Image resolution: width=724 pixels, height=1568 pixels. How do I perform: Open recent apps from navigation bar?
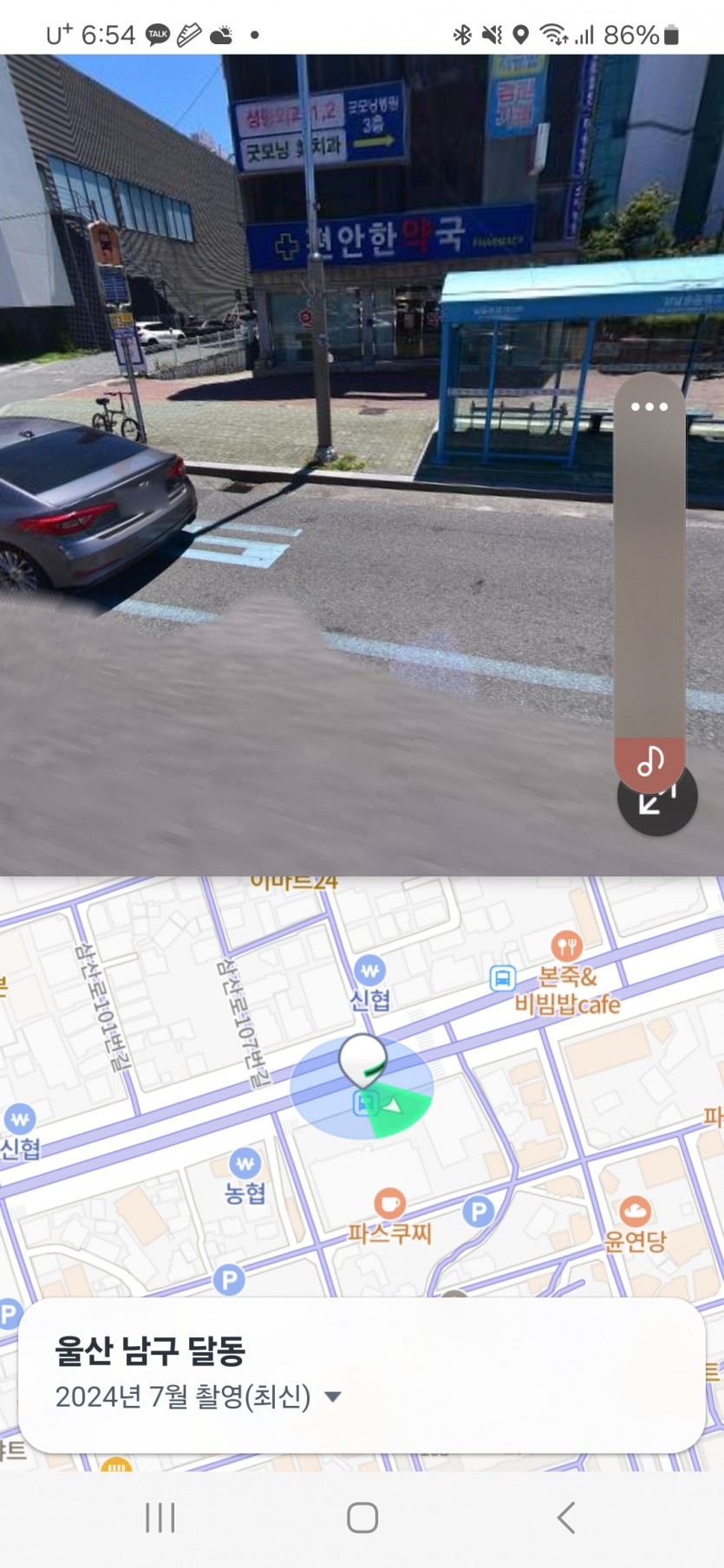[x=160, y=1518]
